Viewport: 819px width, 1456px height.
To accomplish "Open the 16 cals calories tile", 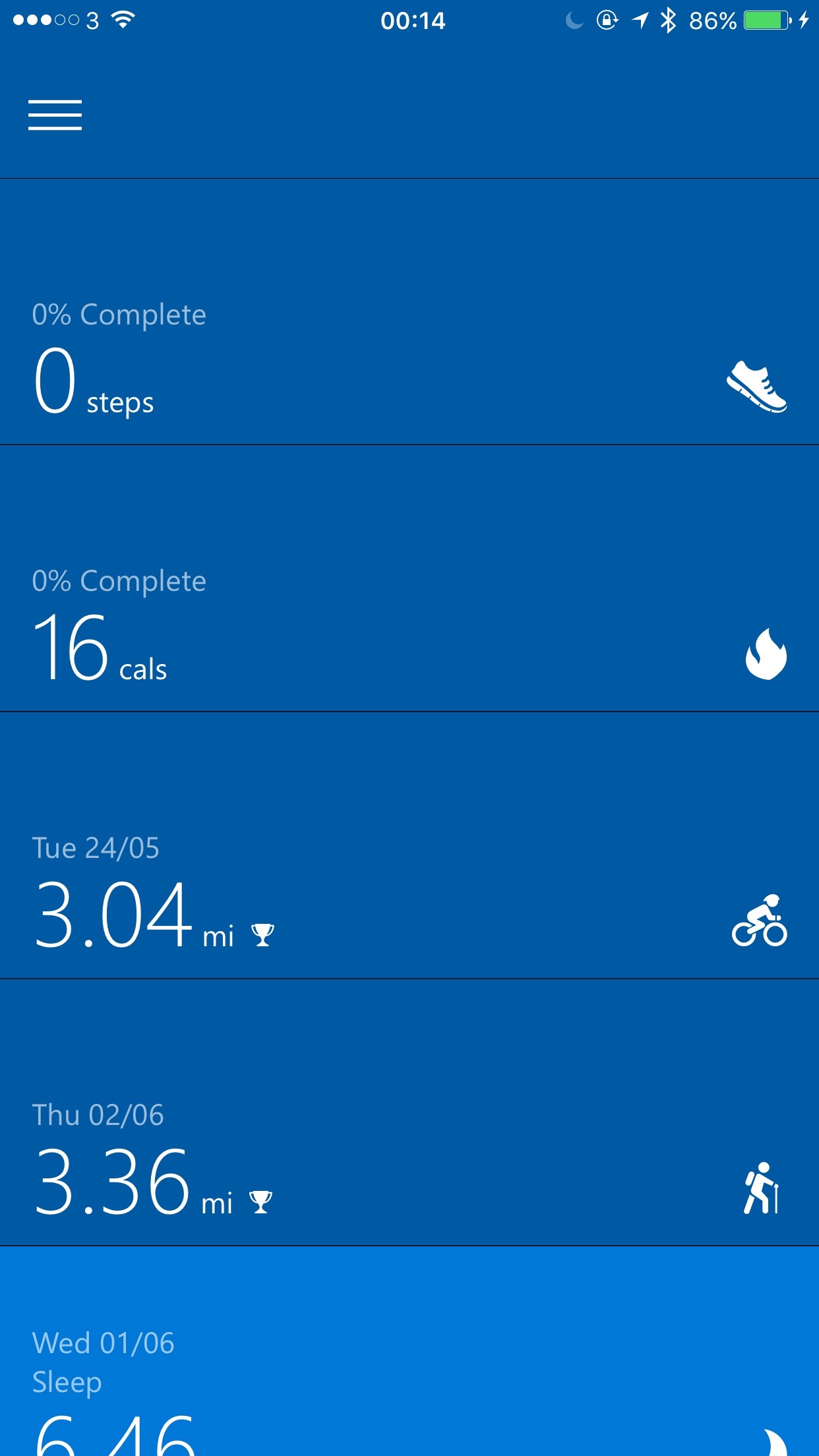I will point(409,578).
